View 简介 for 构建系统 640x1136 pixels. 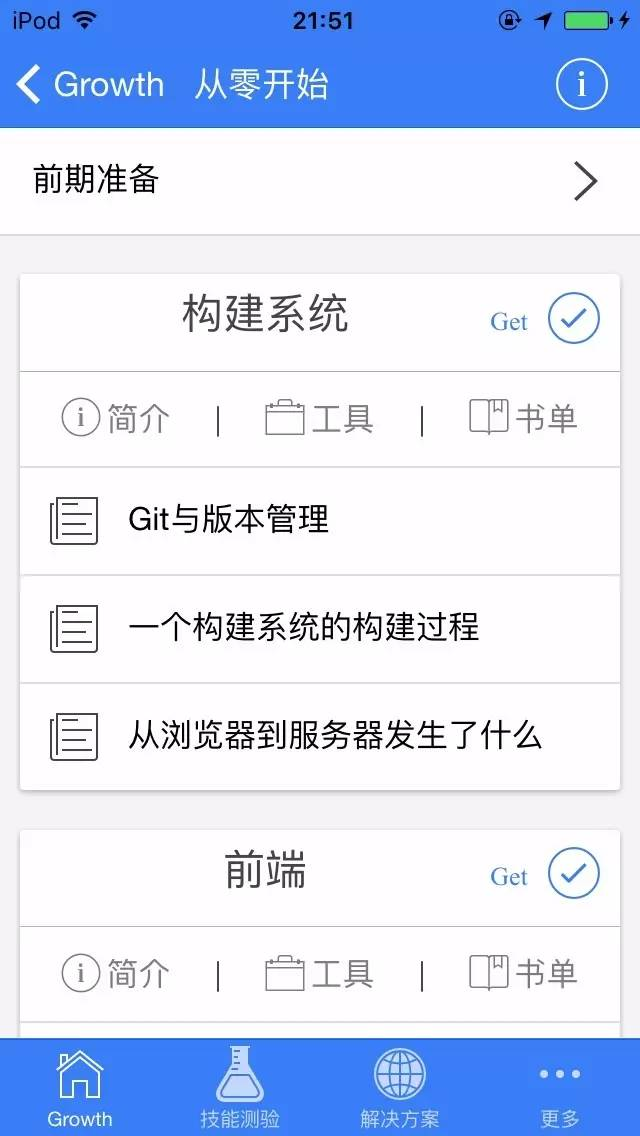coord(116,418)
